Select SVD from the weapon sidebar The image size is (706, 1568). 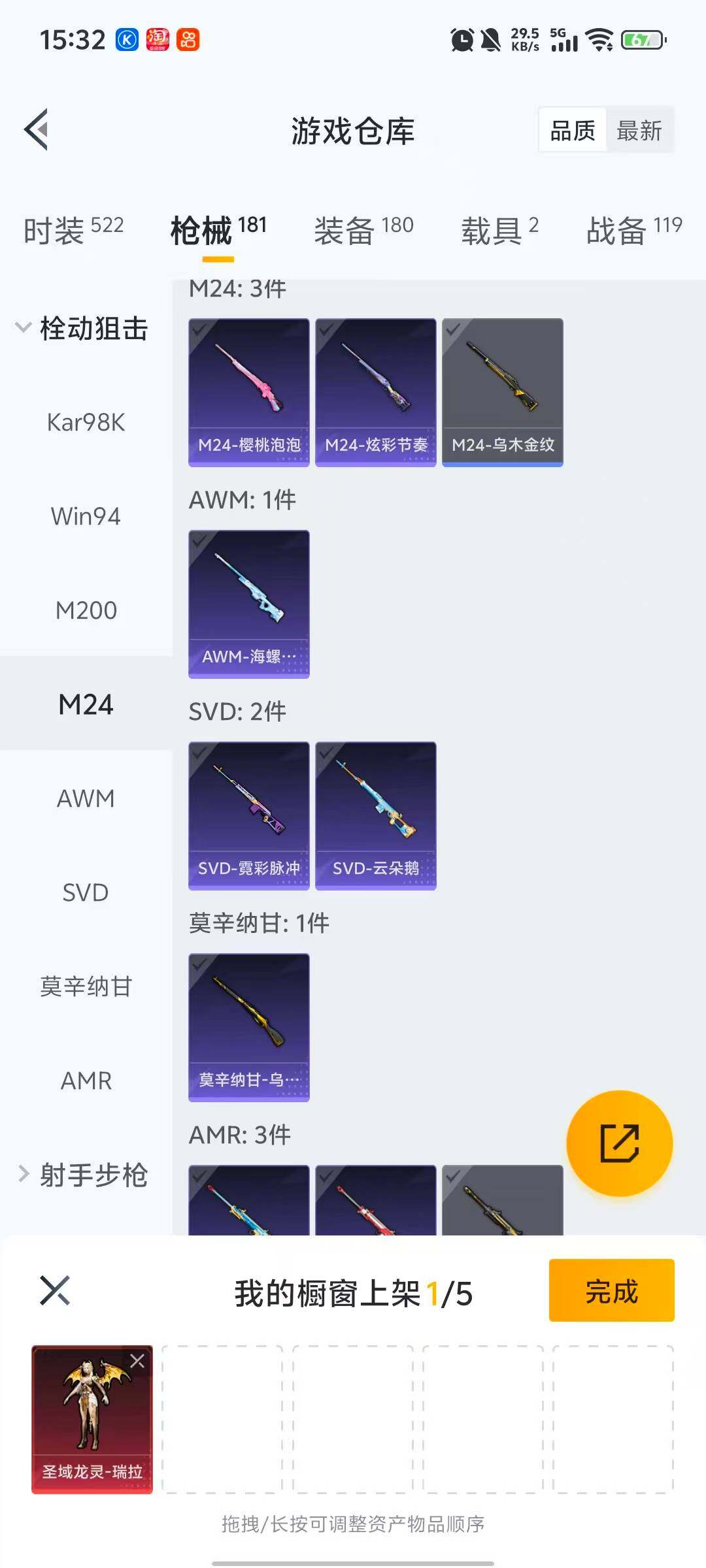[85, 892]
